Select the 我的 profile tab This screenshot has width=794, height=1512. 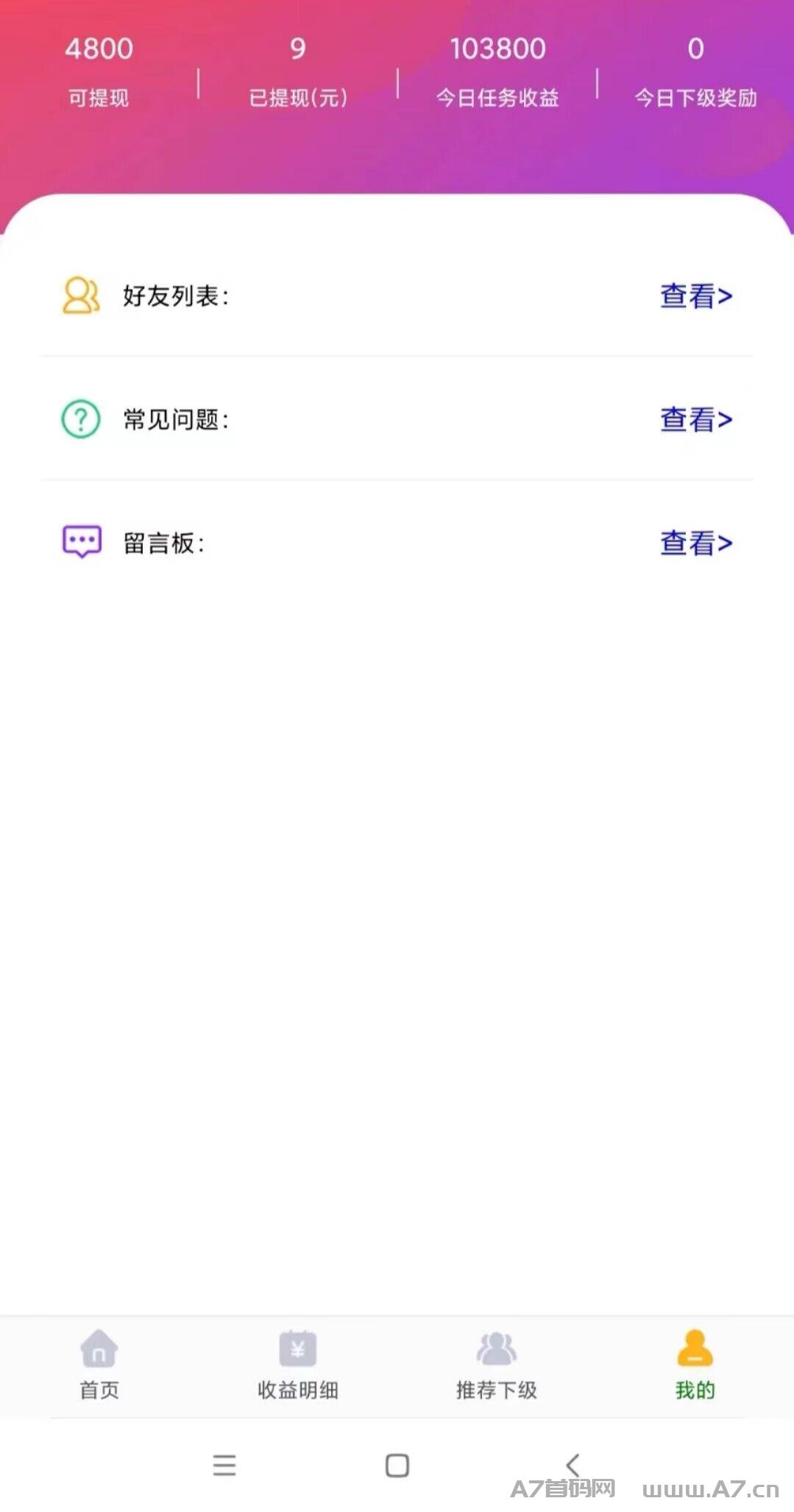pos(695,1365)
